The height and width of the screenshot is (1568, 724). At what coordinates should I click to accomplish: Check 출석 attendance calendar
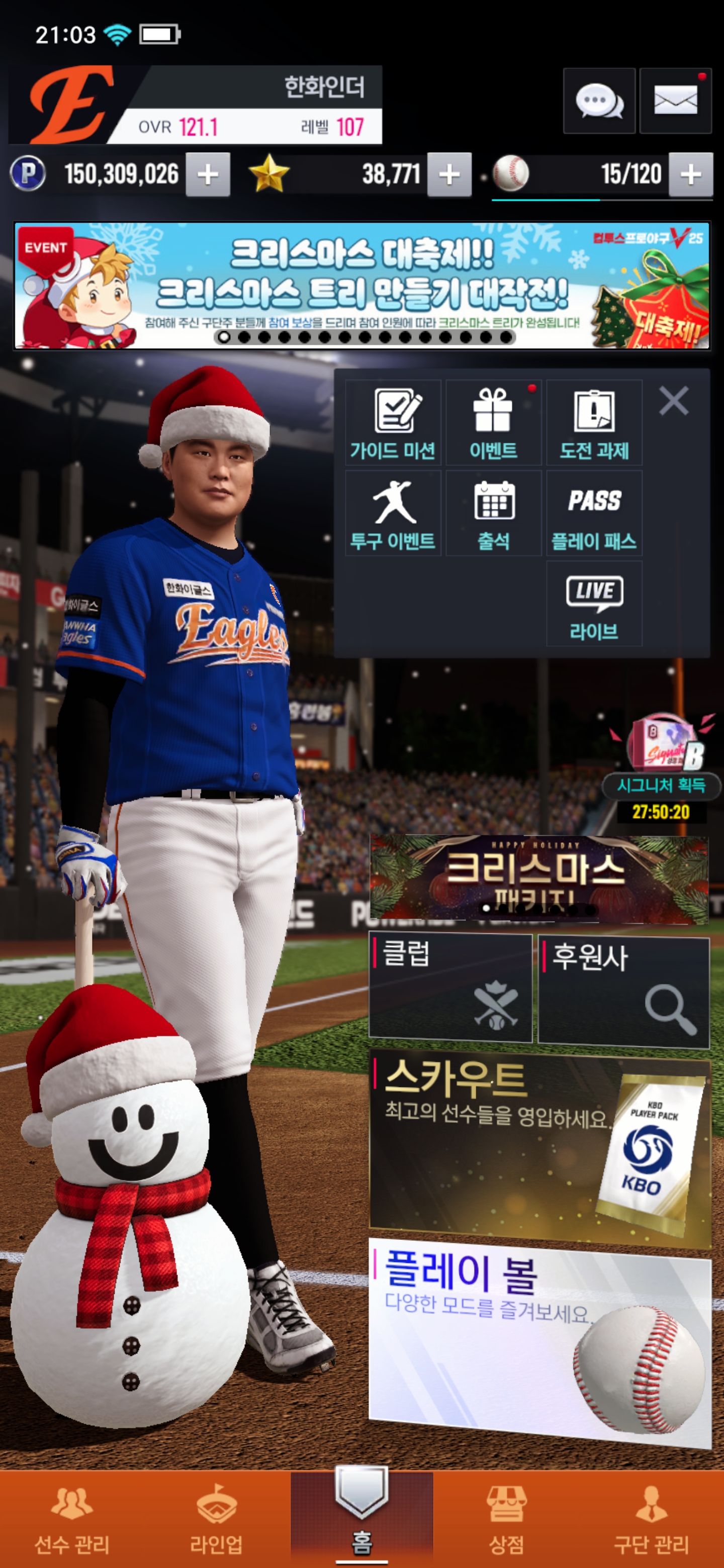[493, 513]
